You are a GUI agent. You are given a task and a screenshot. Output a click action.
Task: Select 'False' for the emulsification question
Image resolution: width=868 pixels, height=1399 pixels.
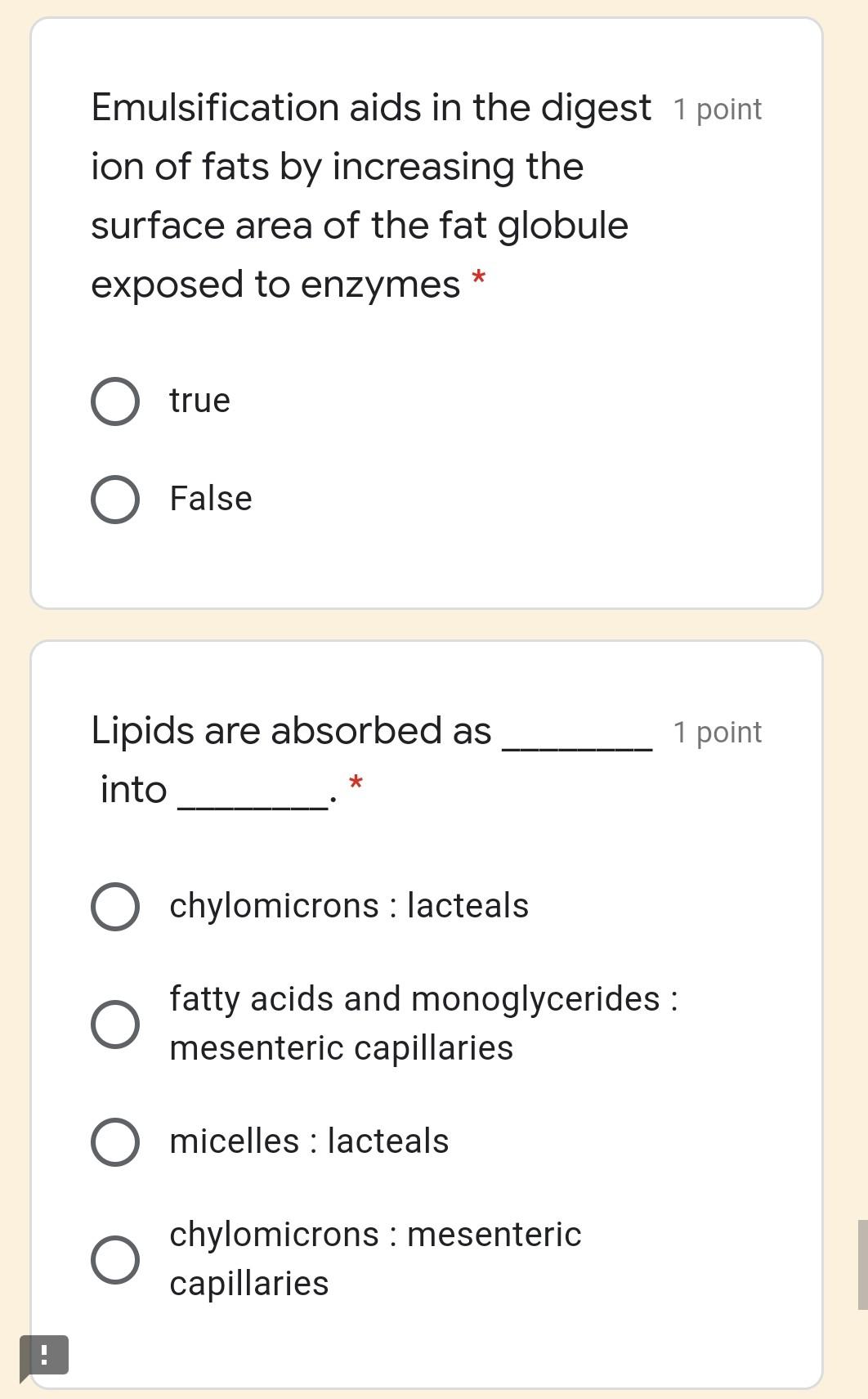coord(114,500)
